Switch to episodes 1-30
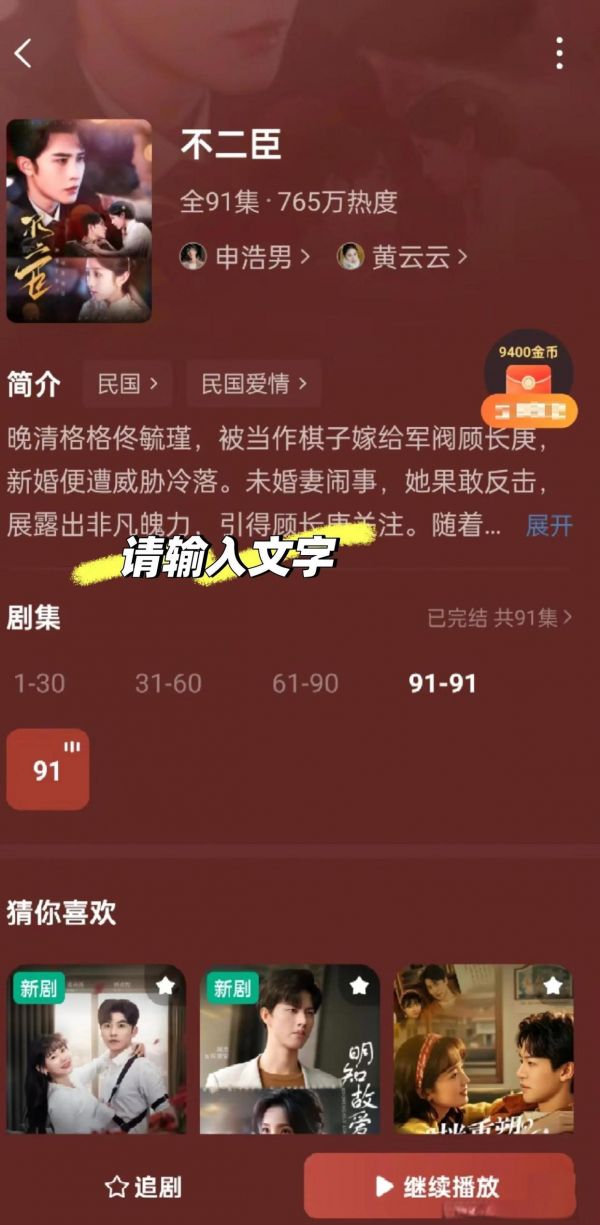 coord(39,684)
